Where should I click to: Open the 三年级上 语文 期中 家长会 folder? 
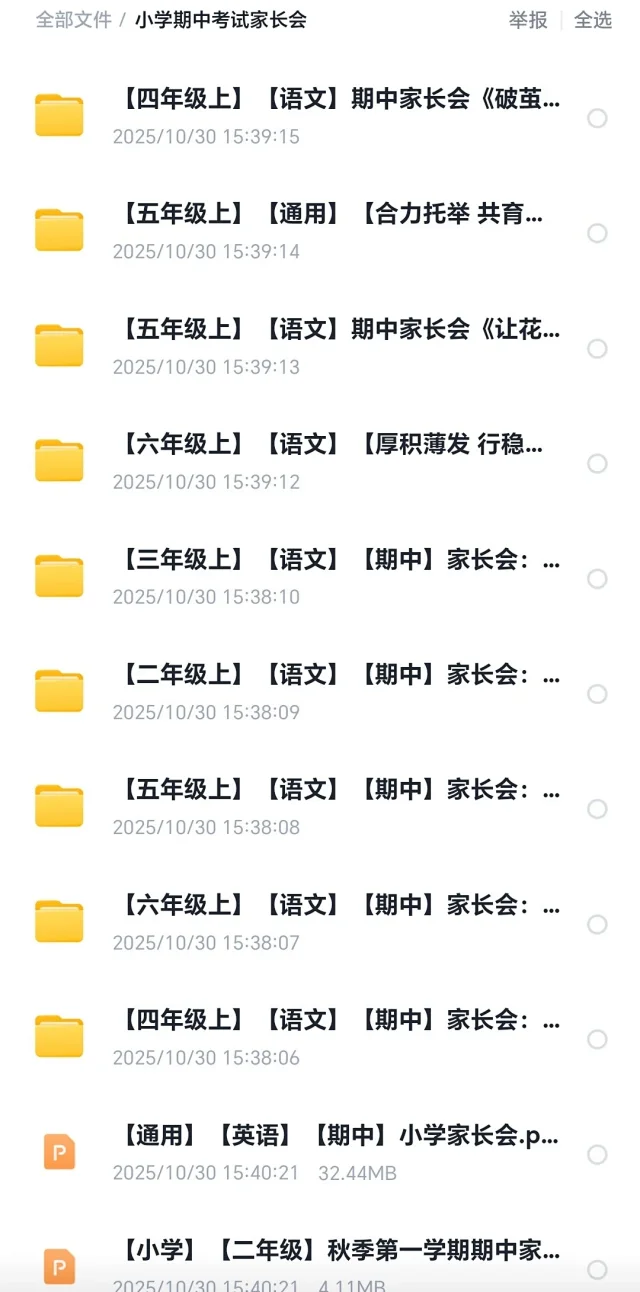(x=340, y=560)
